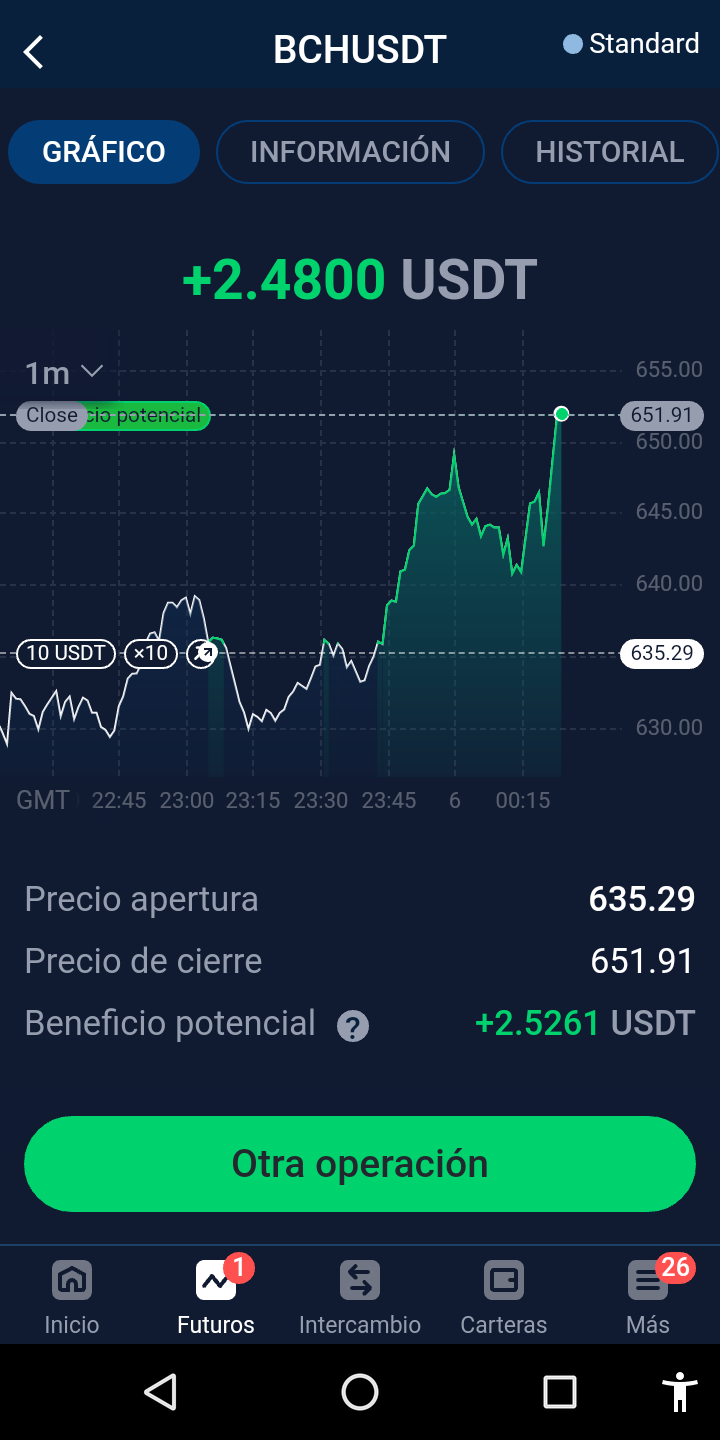Show help for Beneficio potencial
This screenshot has height=1440, width=720.
[x=353, y=1026]
